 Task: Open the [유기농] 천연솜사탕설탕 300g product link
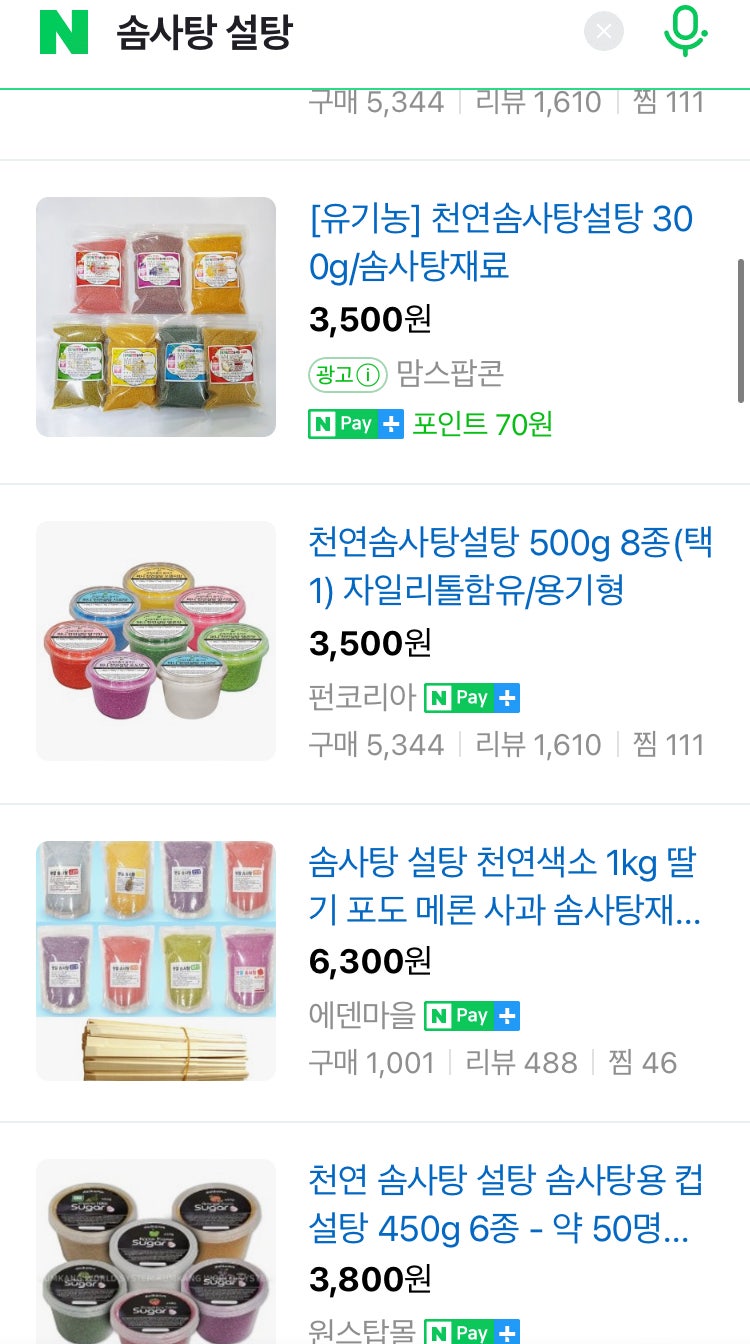(x=497, y=245)
